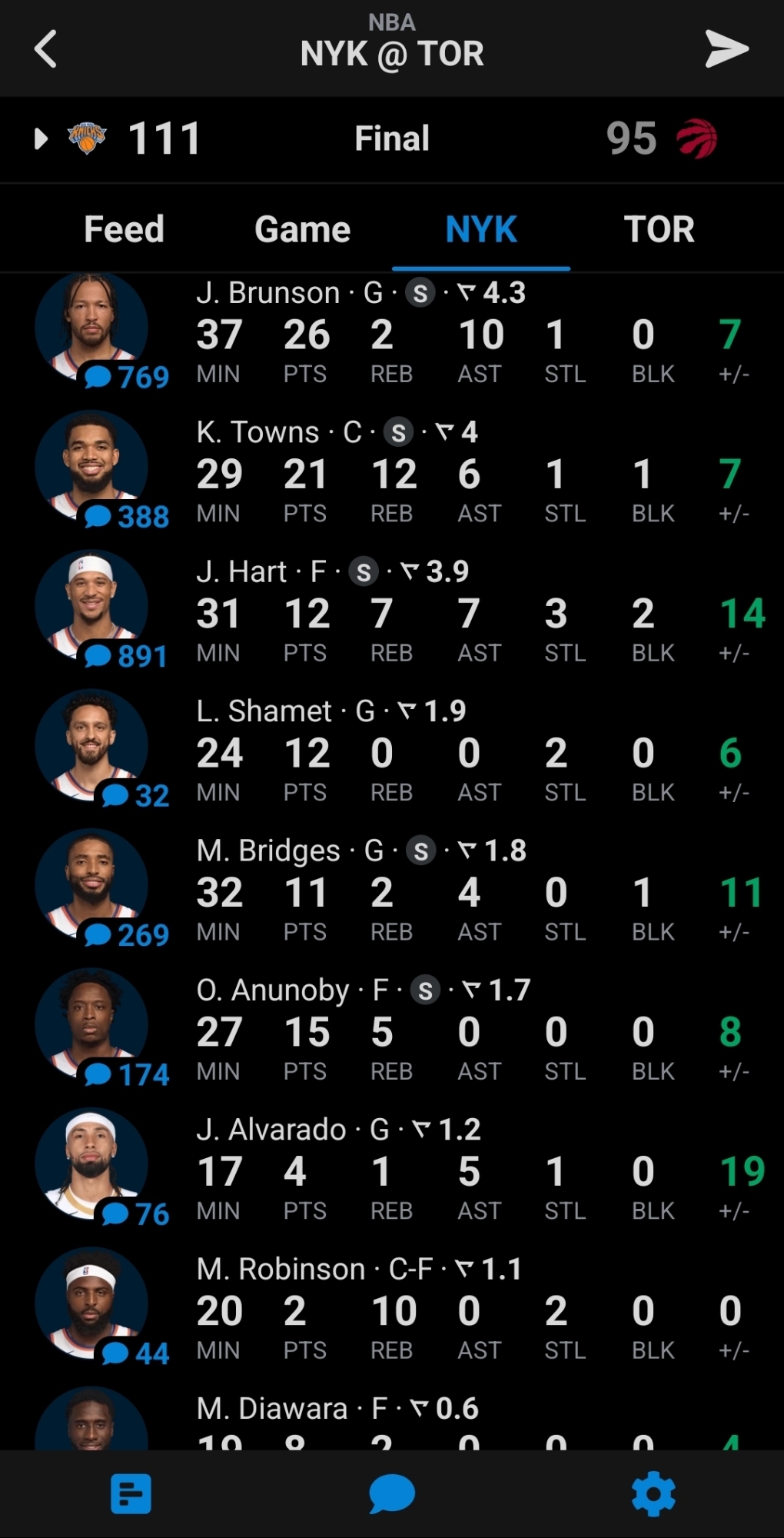
Task: Go back from the NYK @ TOR game
Action: tap(46, 50)
